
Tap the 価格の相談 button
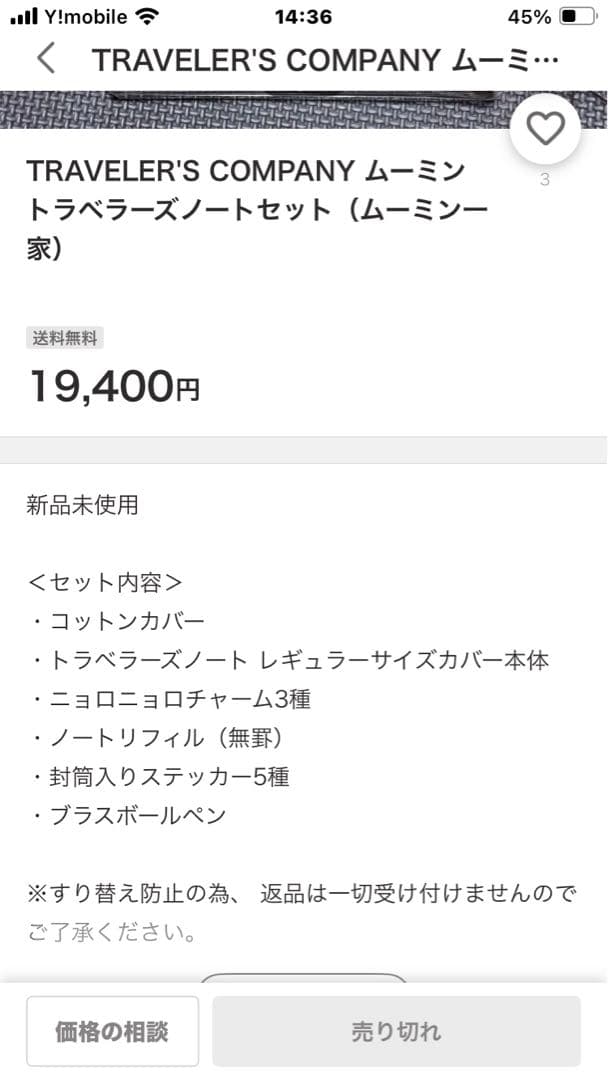click(112, 1031)
